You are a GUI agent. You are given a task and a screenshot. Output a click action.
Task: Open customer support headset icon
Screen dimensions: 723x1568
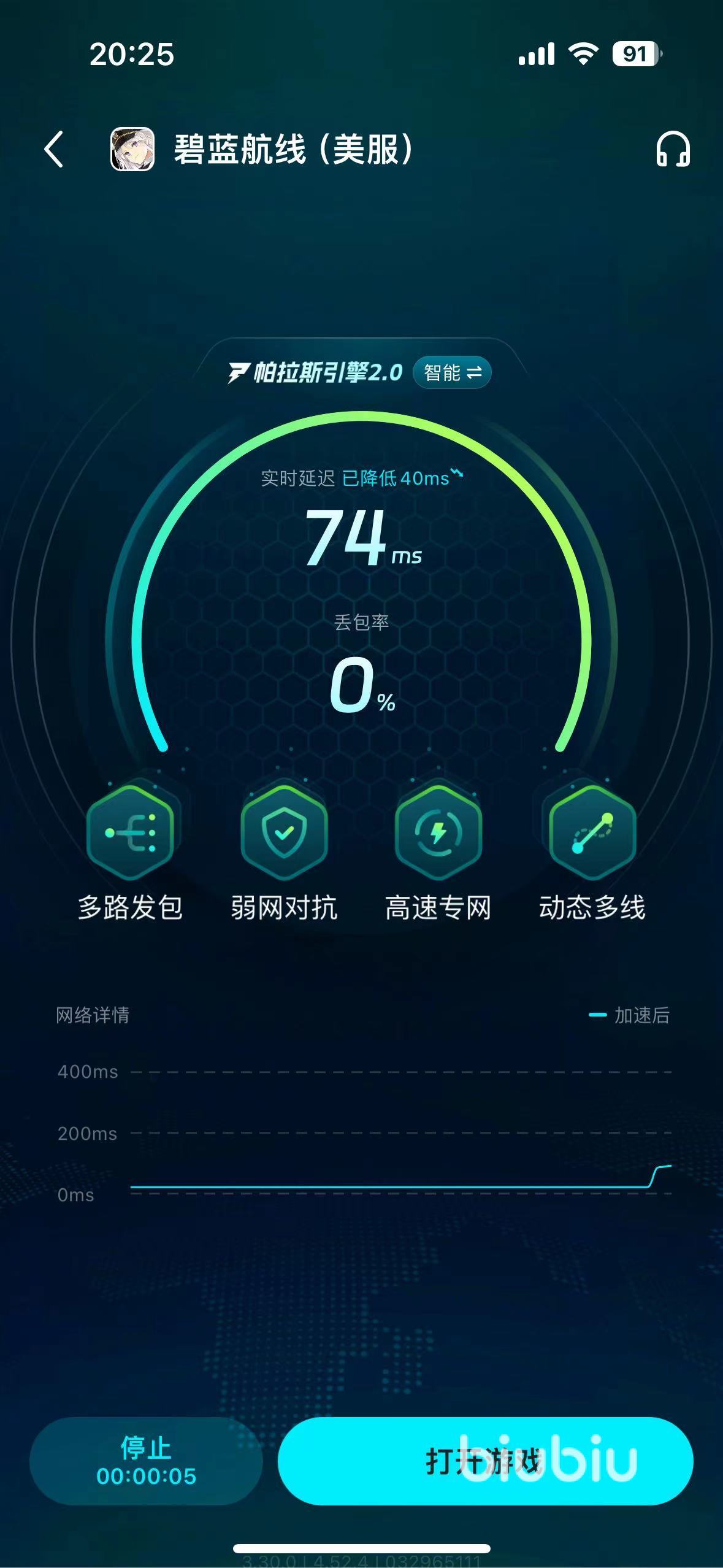[673, 149]
